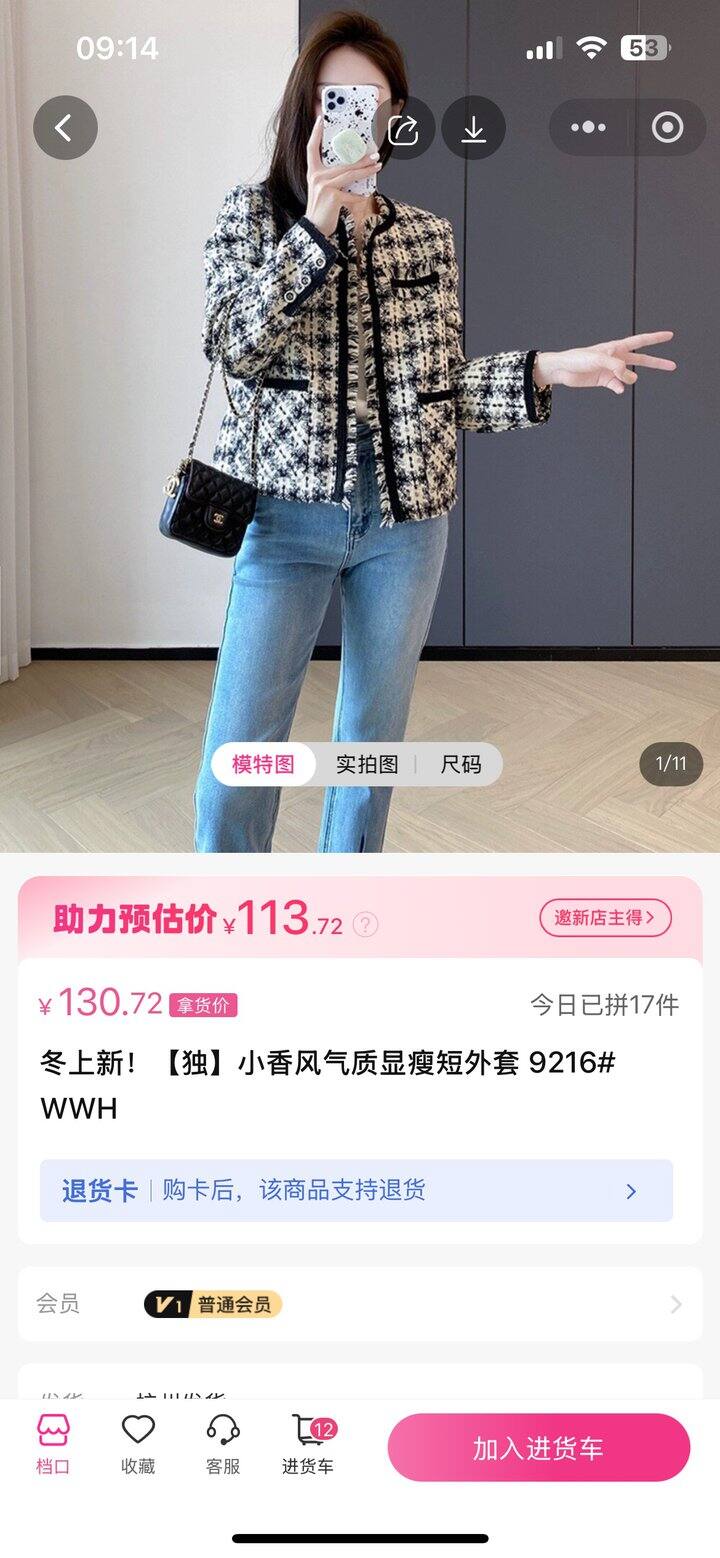Tap 加入进货车 button
Image resolution: width=720 pixels, height=1558 pixels.
pyautogui.click(x=538, y=1448)
